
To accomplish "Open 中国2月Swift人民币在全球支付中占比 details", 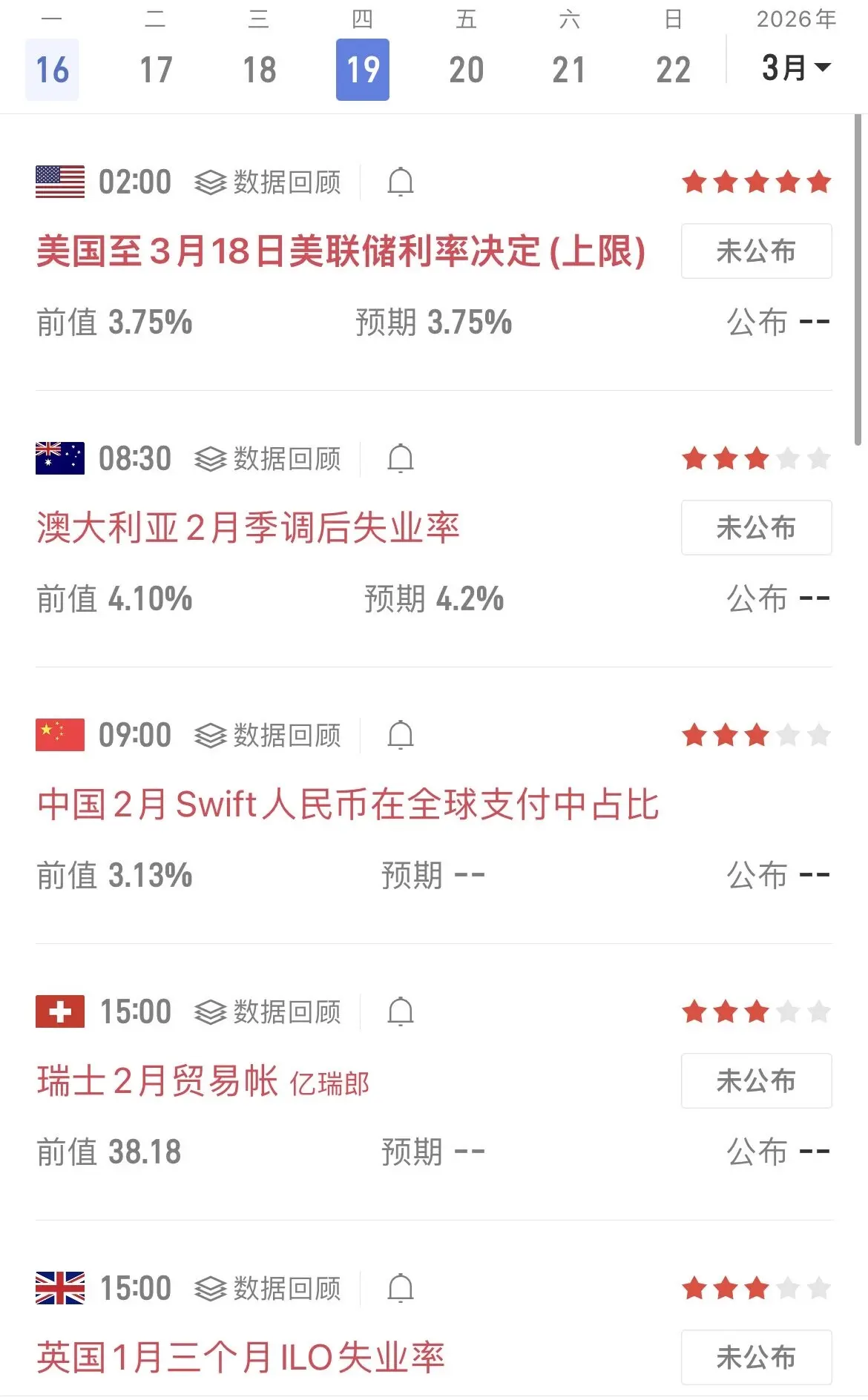I will 348,804.
